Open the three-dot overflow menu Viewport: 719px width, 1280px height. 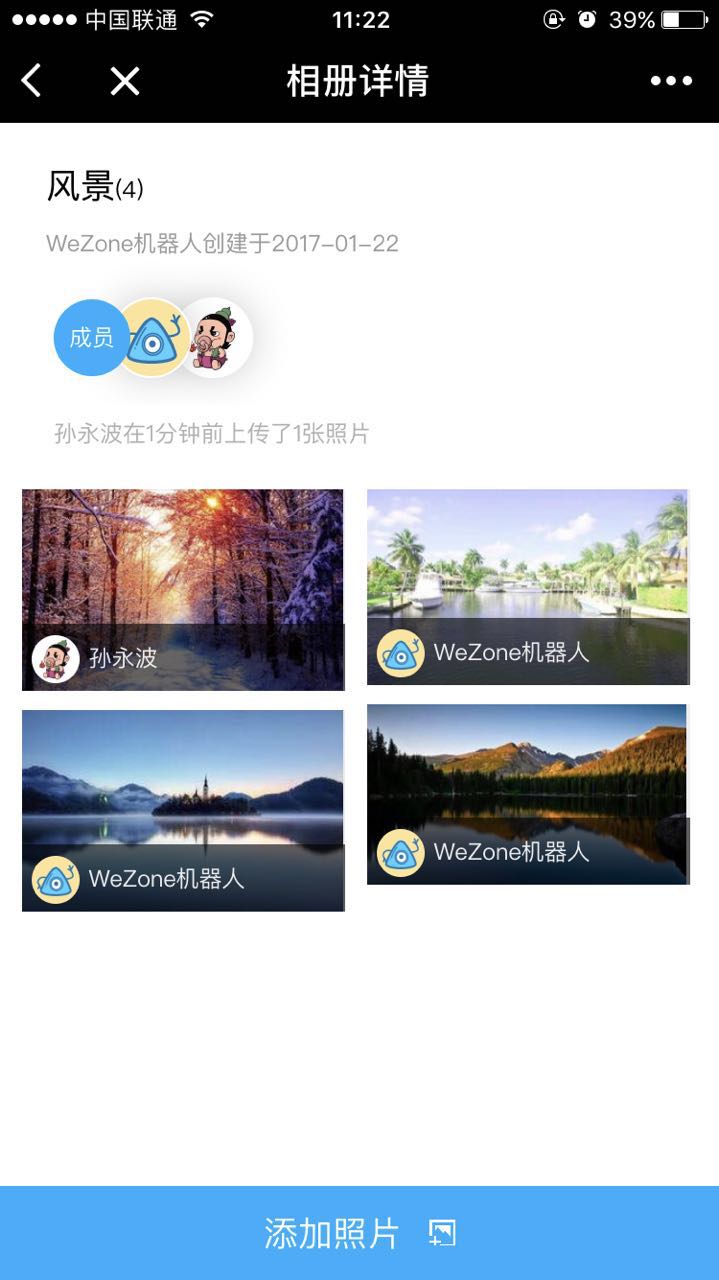(671, 81)
